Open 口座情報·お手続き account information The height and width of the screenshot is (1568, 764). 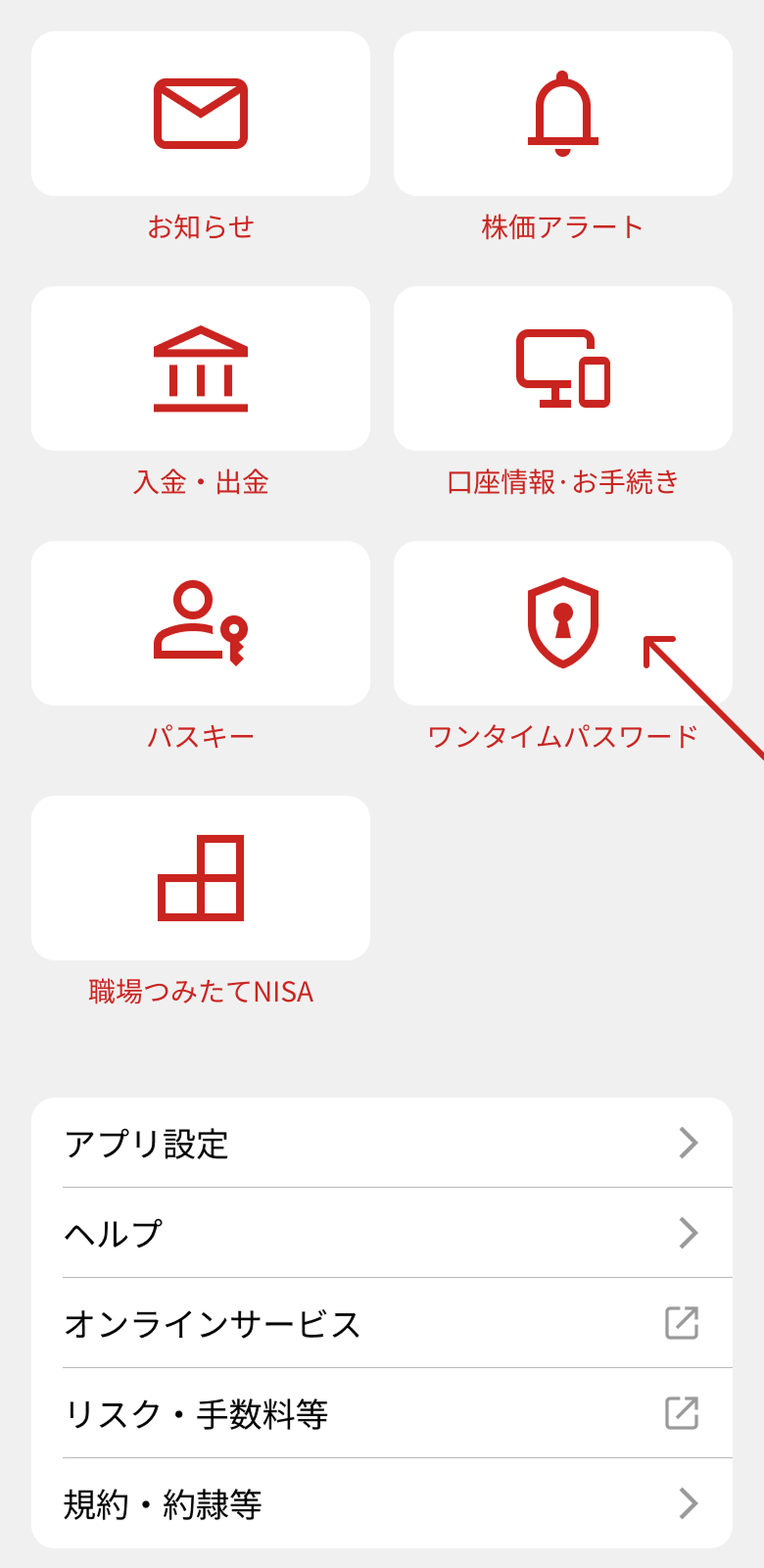(563, 369)
